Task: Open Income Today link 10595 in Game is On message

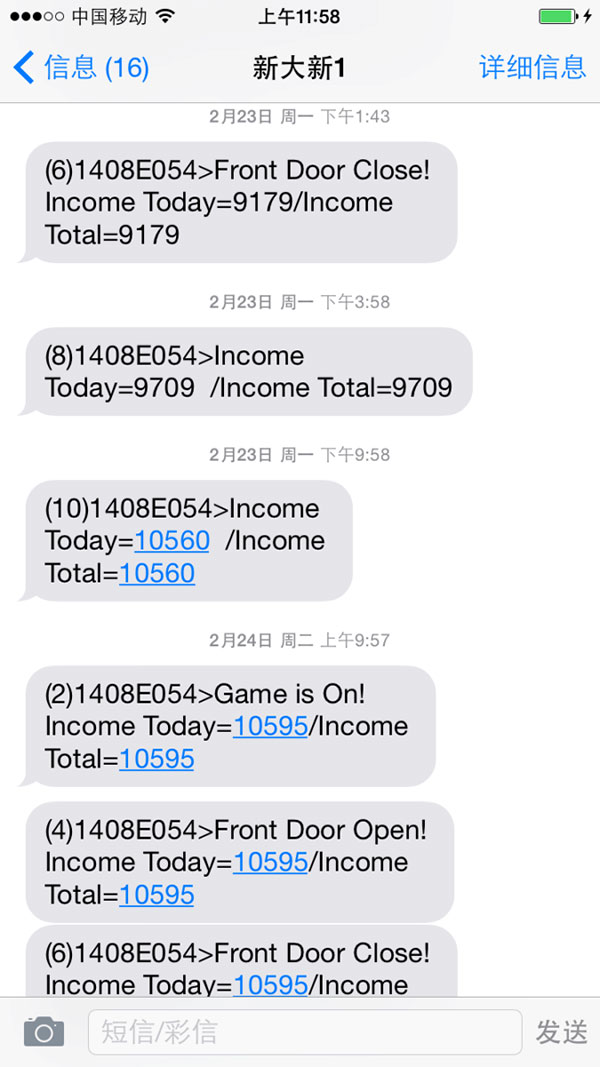Action: pos(270,727)
